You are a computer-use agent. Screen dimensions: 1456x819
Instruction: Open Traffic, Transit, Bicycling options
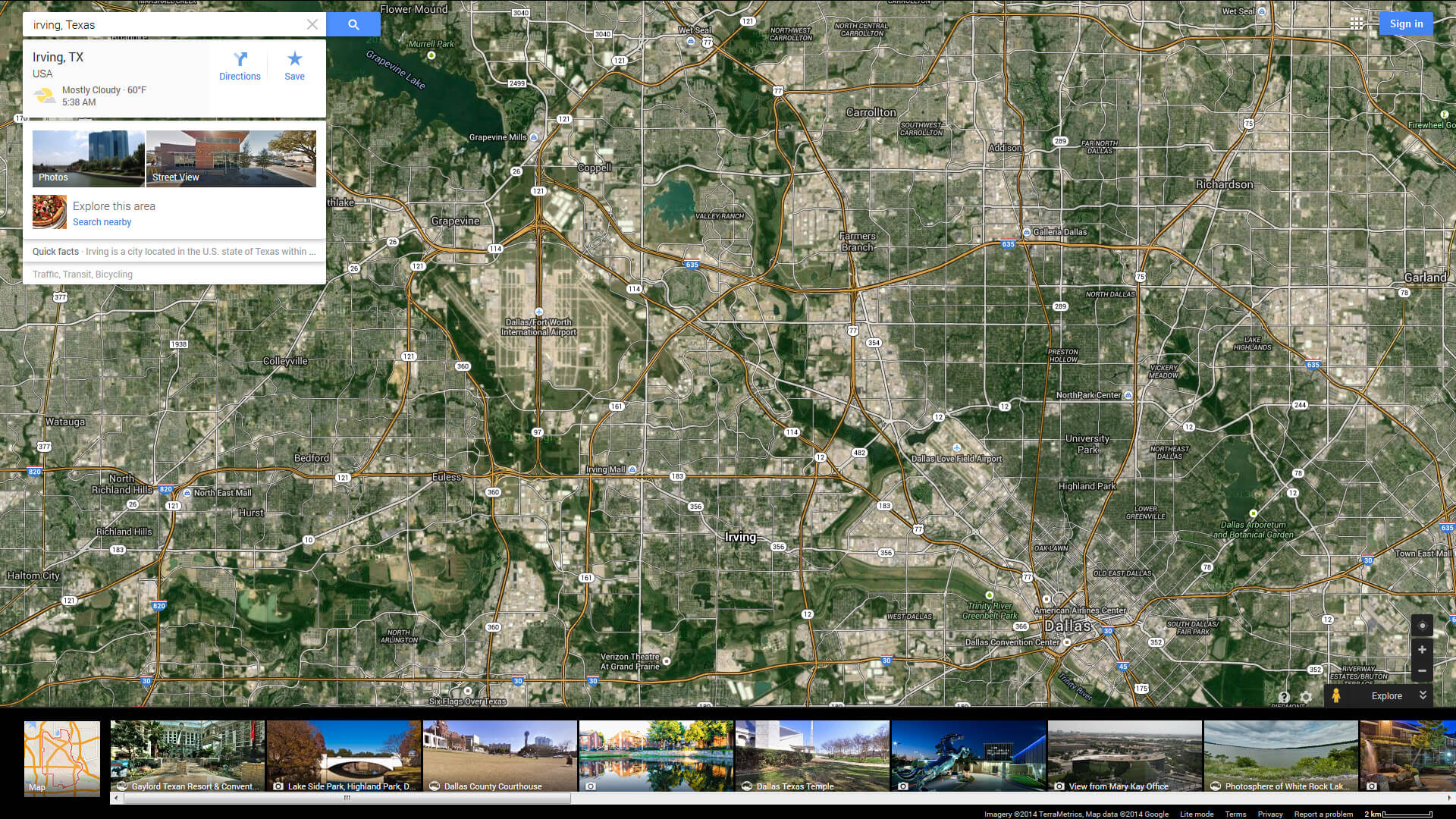click(x=83, y=275)
